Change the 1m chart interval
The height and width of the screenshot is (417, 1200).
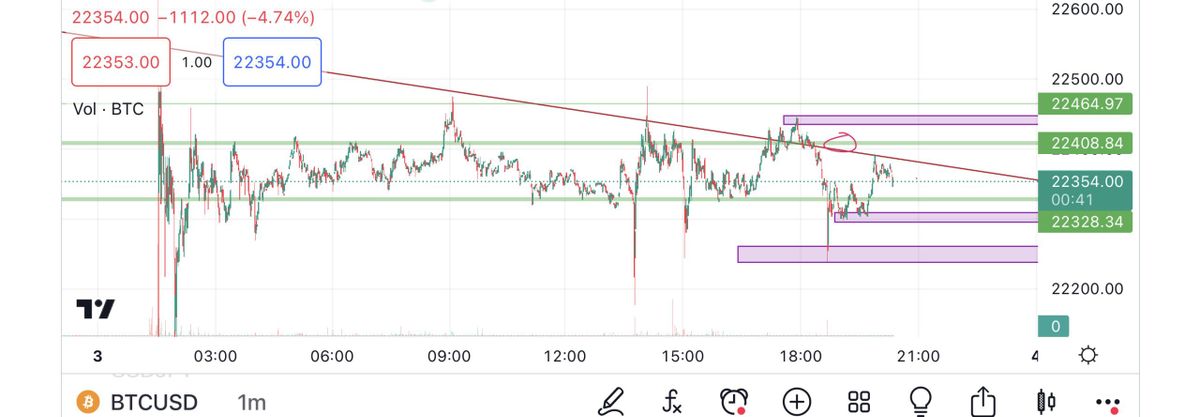(251, 402)
